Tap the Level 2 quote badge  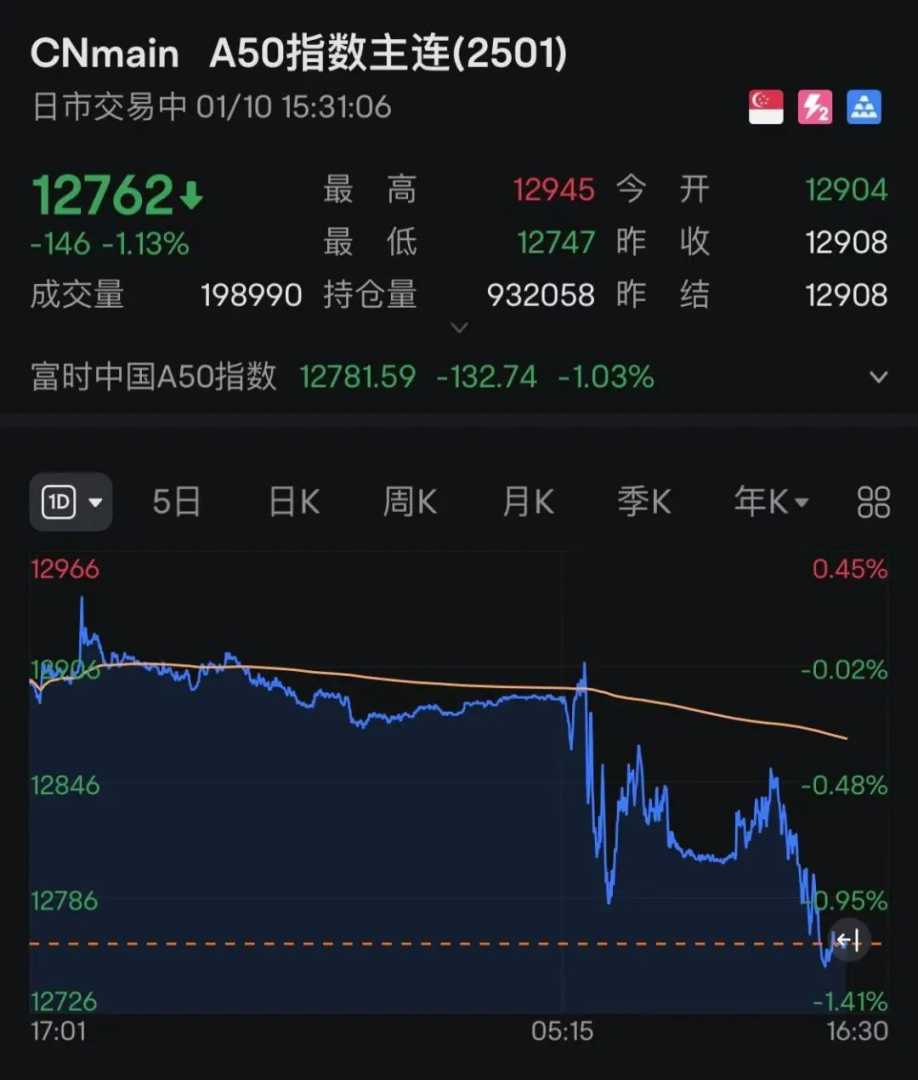(x=815, y=107)
